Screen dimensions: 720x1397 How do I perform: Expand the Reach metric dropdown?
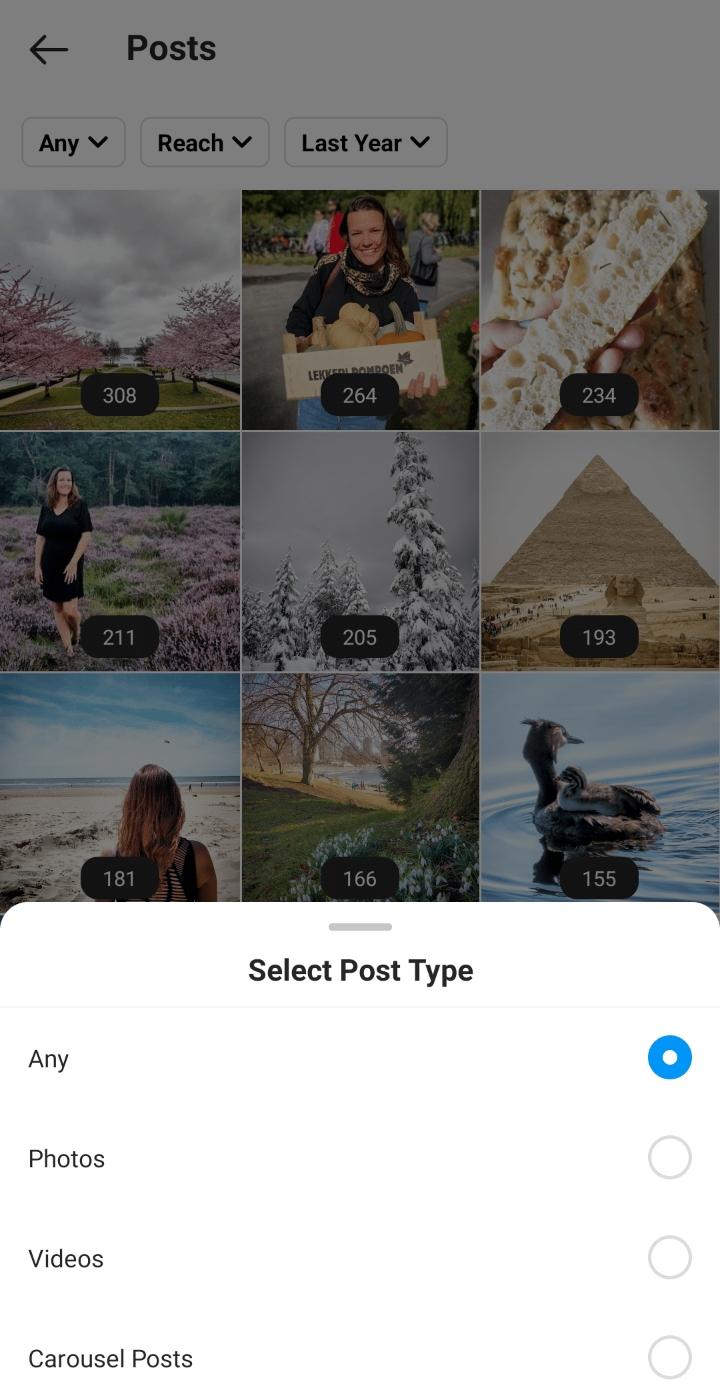pos(204,143)
